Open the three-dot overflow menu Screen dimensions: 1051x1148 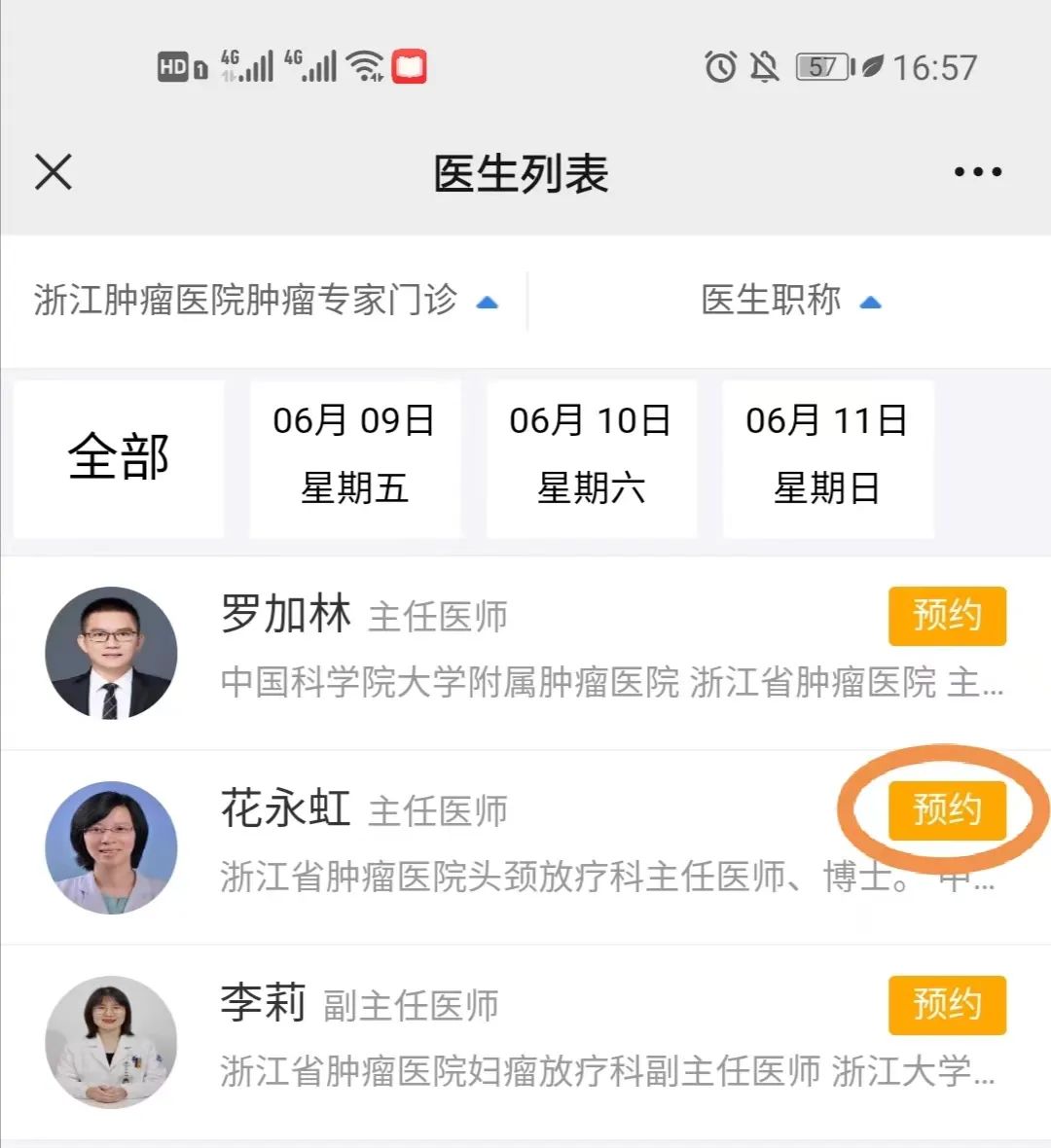tap(977, 173)
